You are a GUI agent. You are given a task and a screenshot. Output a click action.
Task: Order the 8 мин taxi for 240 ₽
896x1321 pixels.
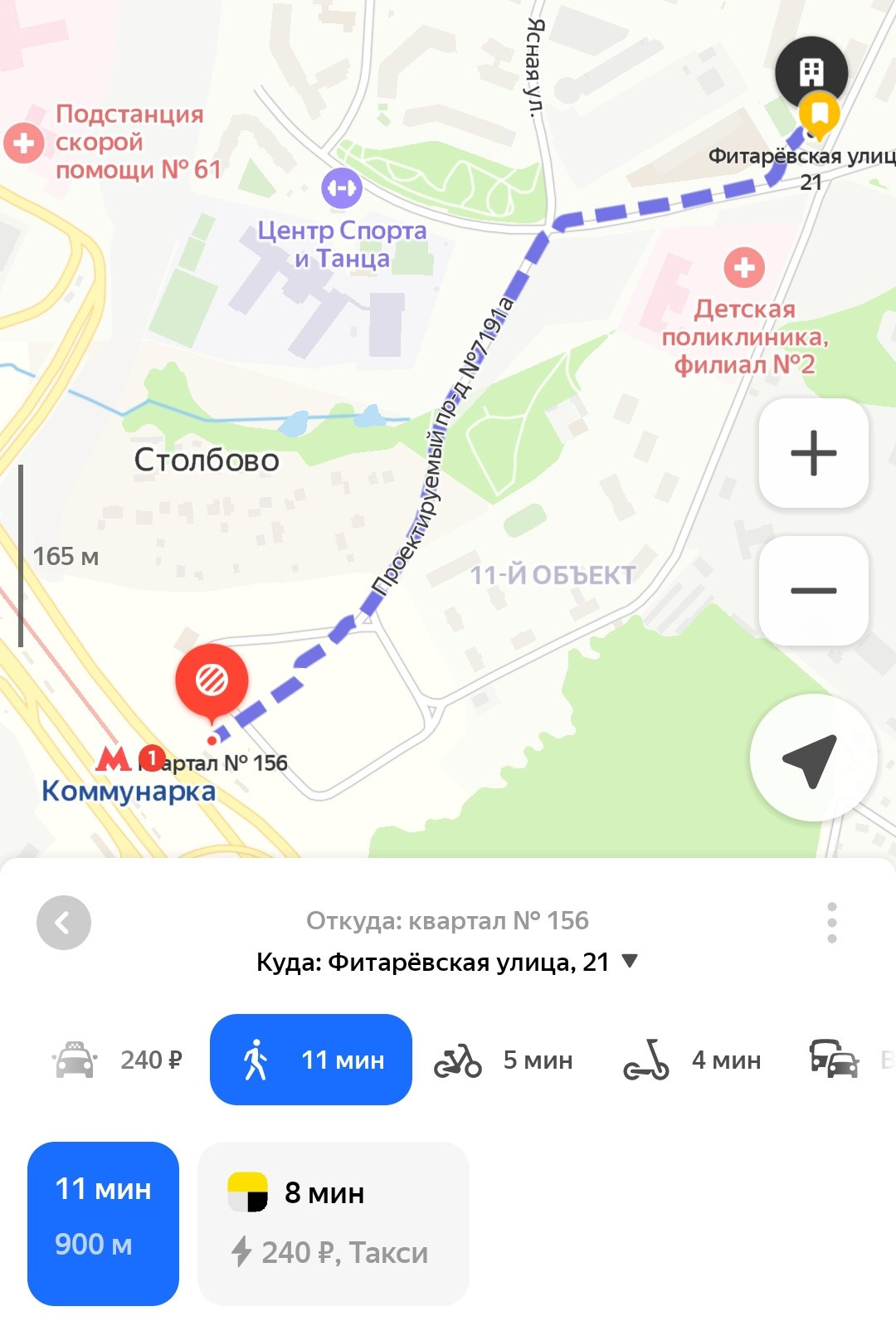(334, 1223)
